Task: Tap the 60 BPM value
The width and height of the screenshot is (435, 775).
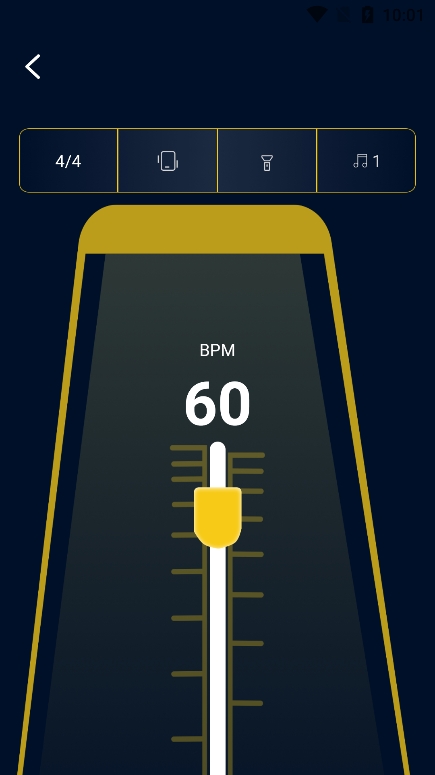Action: (218, 403)
